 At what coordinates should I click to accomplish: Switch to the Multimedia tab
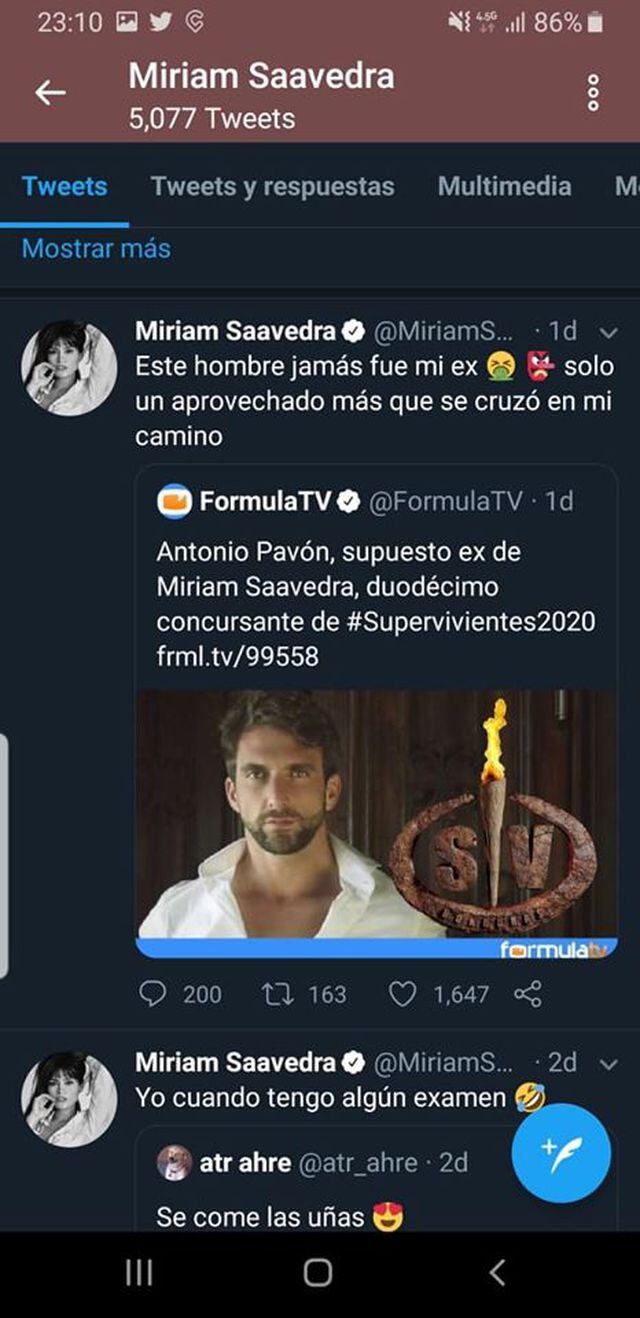tap(504, 186)
